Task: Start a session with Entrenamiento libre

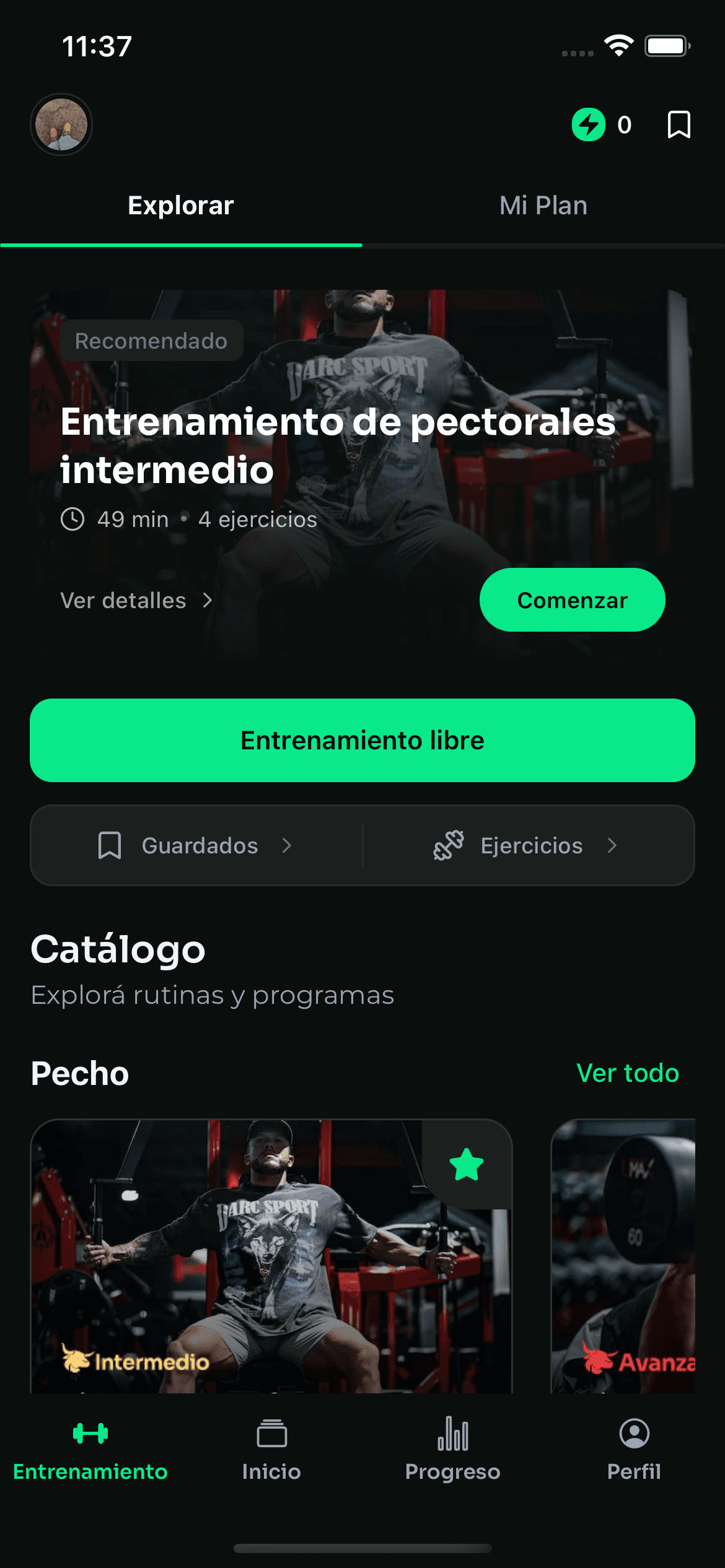Action: coord(362,740)
